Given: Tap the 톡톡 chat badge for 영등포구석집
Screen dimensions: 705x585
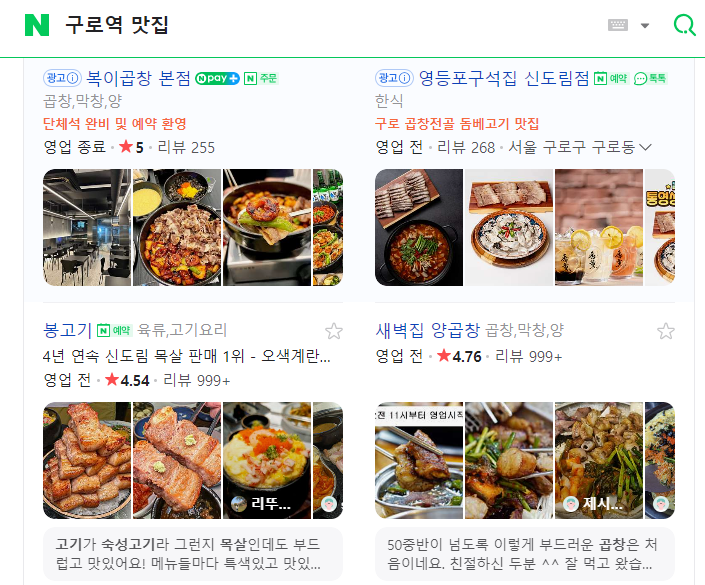Looking at the screenshot, I should click(650, 78).
